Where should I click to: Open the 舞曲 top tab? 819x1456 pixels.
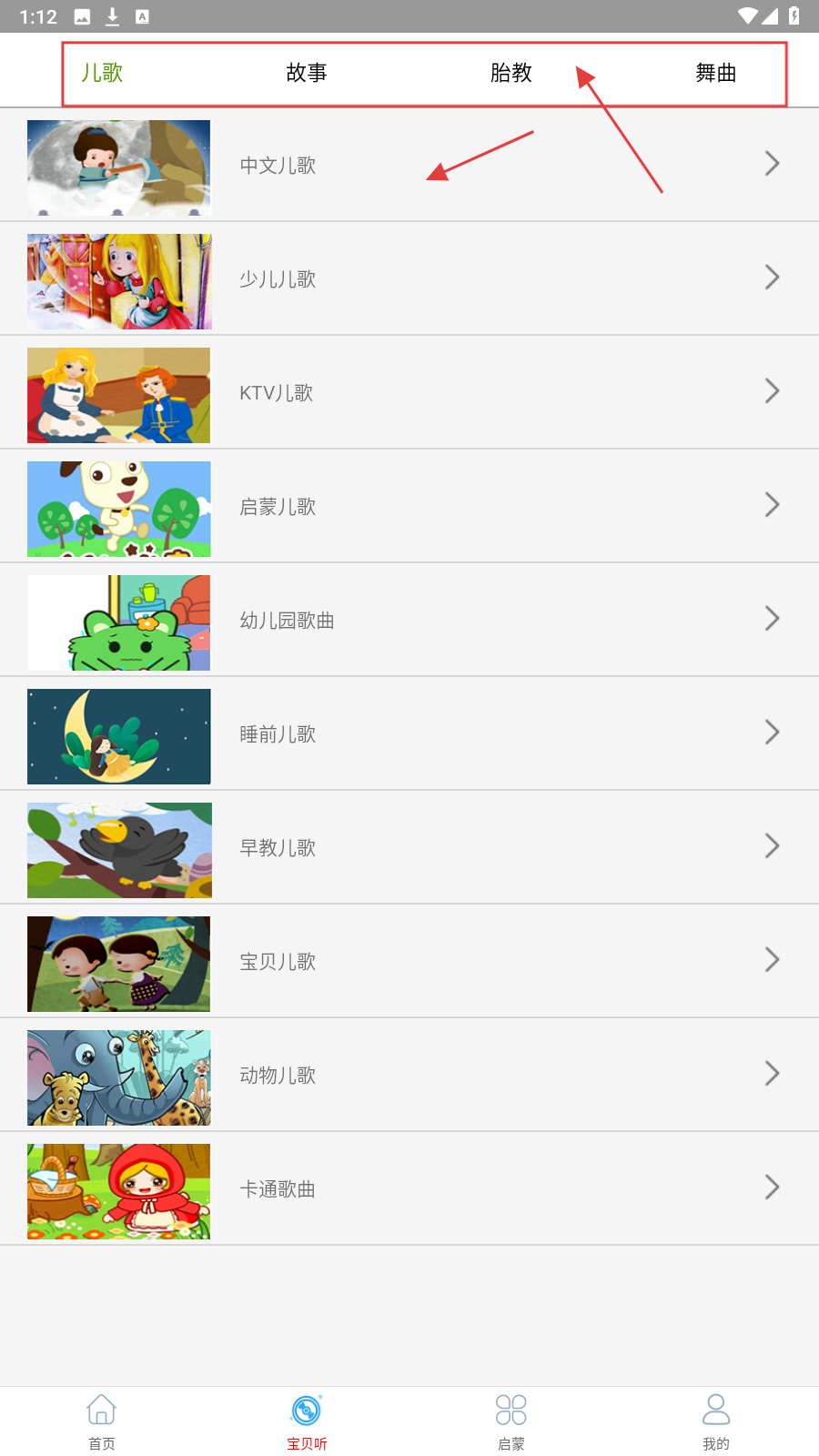coord(715,73)
